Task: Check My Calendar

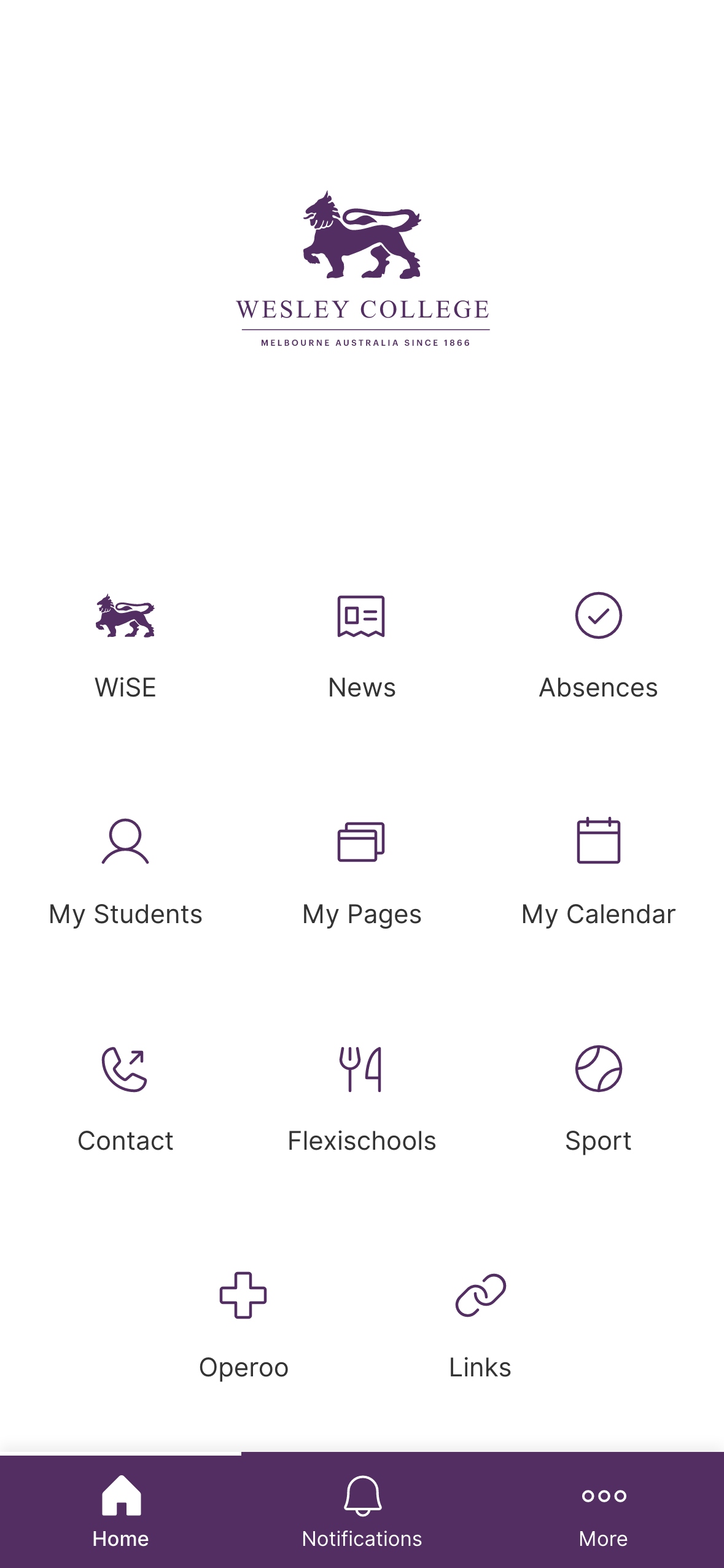Action: [x=598, y=871]
